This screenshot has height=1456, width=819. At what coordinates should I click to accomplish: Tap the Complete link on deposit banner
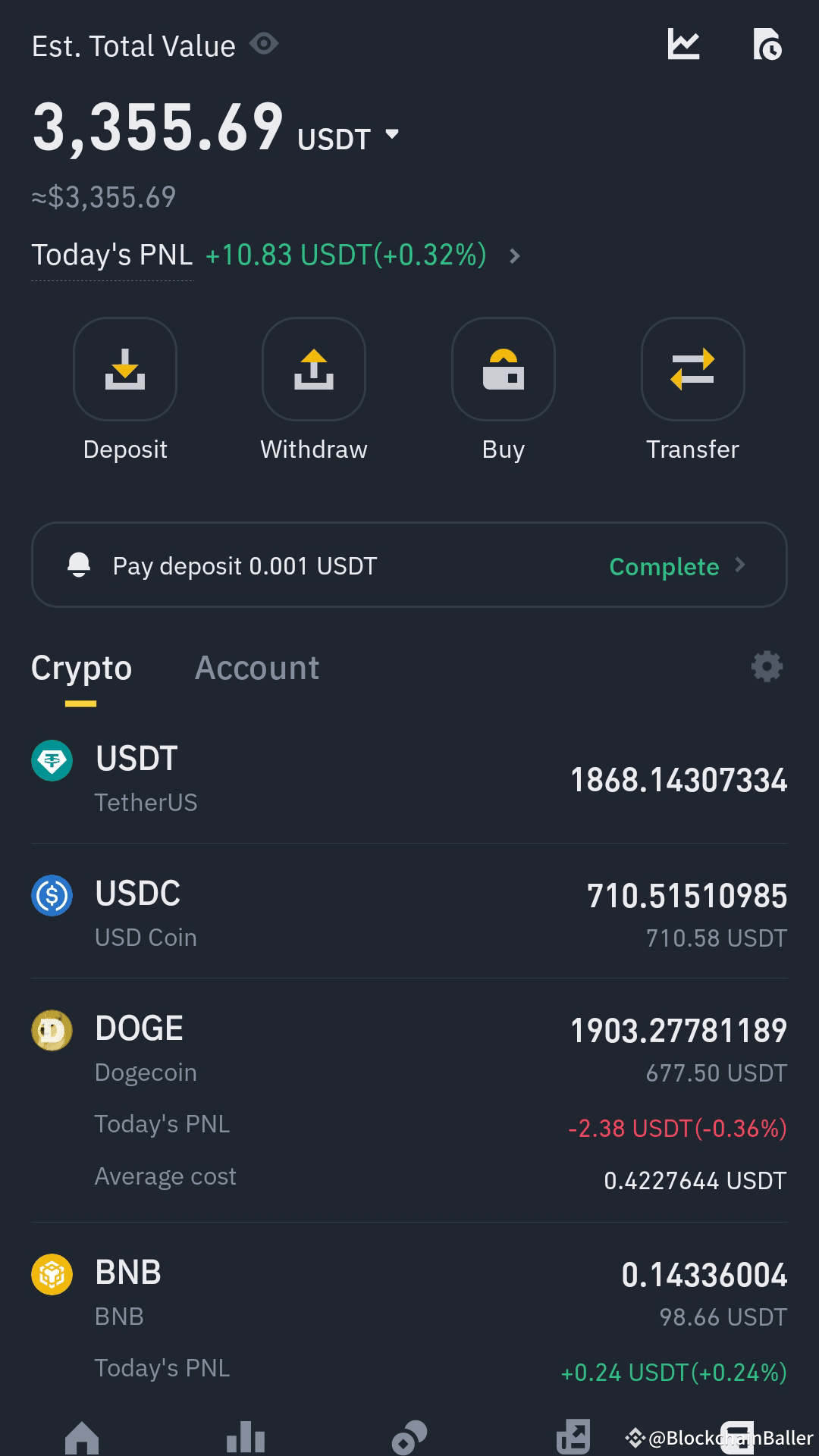664,566
